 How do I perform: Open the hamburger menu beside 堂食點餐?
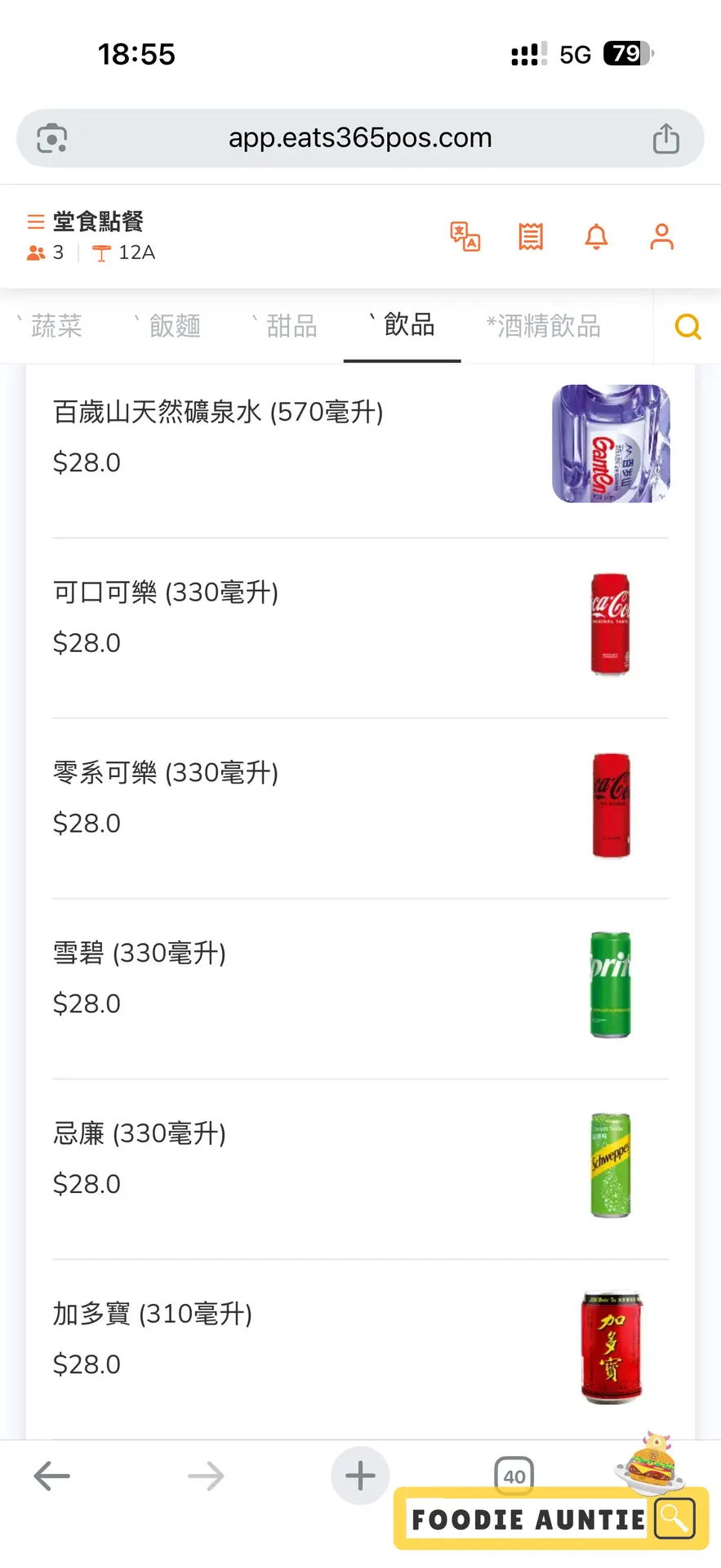pyautogui.click(x=35, y=221)
